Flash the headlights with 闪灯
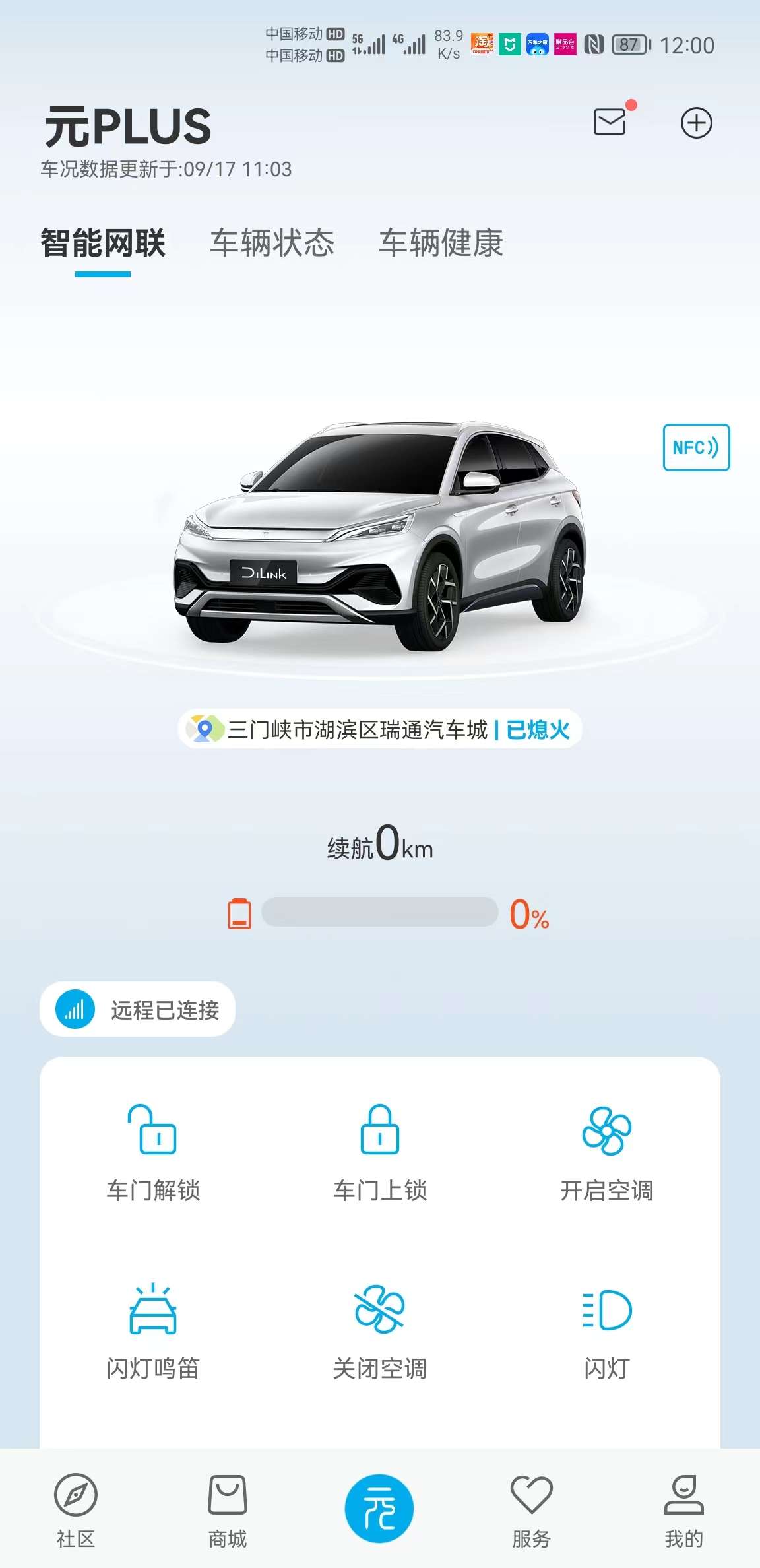The height and width of the screenshot is (1568, 760). tap(606, 1330)
